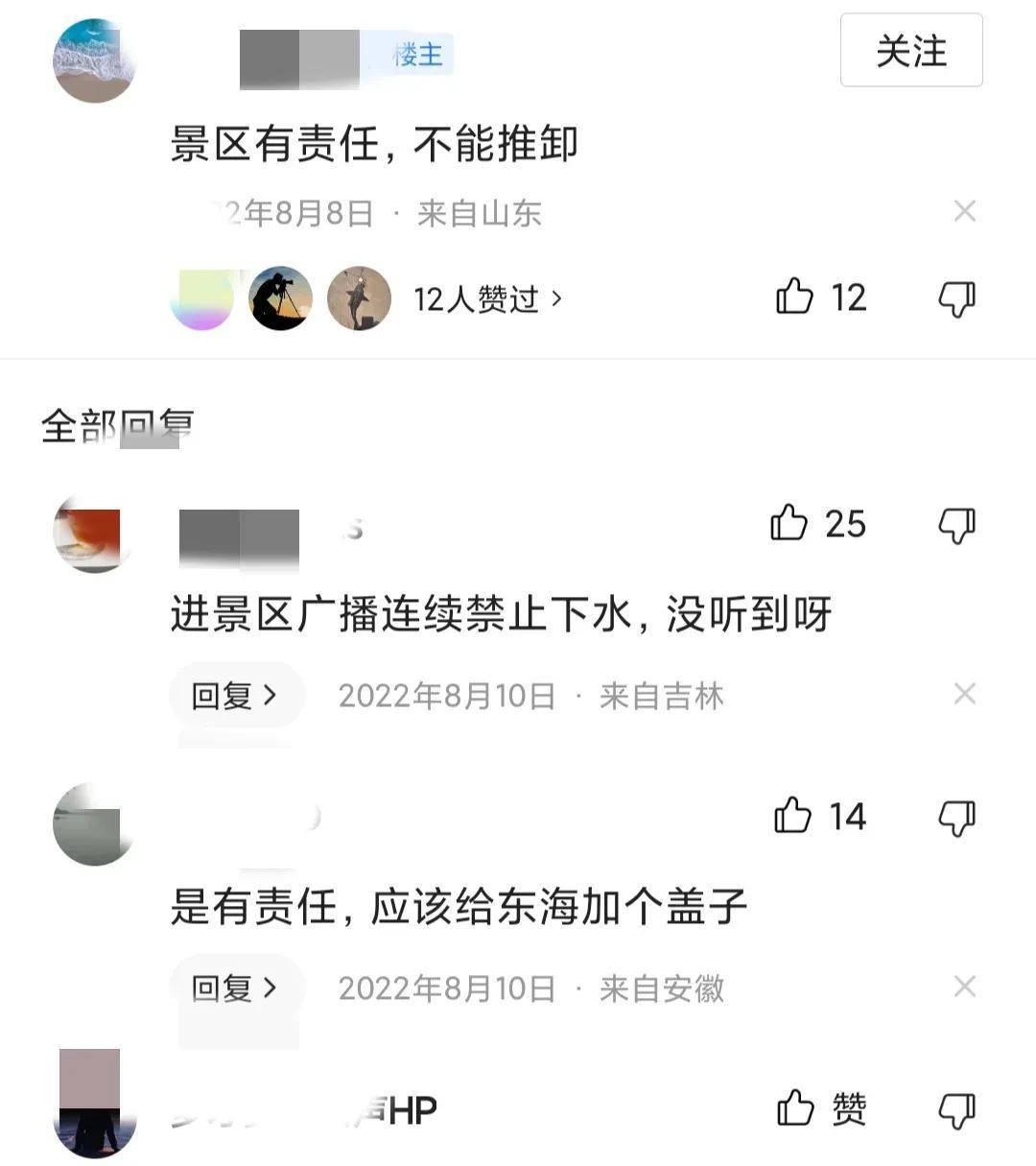Like the reply 应该给东海加个盖子

(x=792, y=817)
